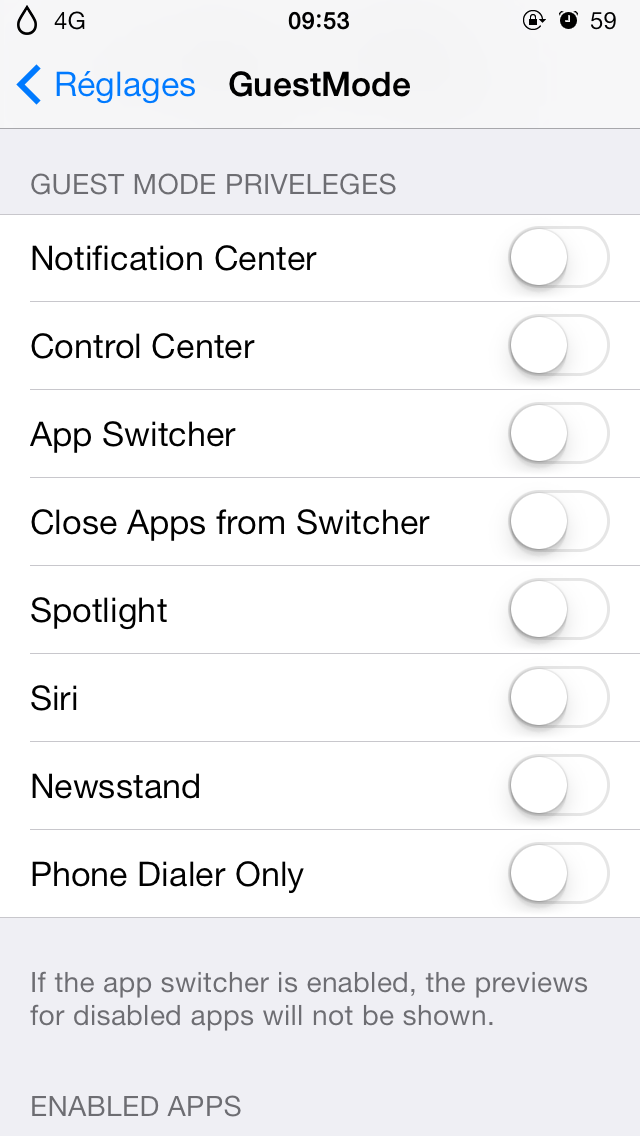Turn on the Newsstand toggle
The width and height of the screenshot is (640, 1136).
(x=559, y=786)
